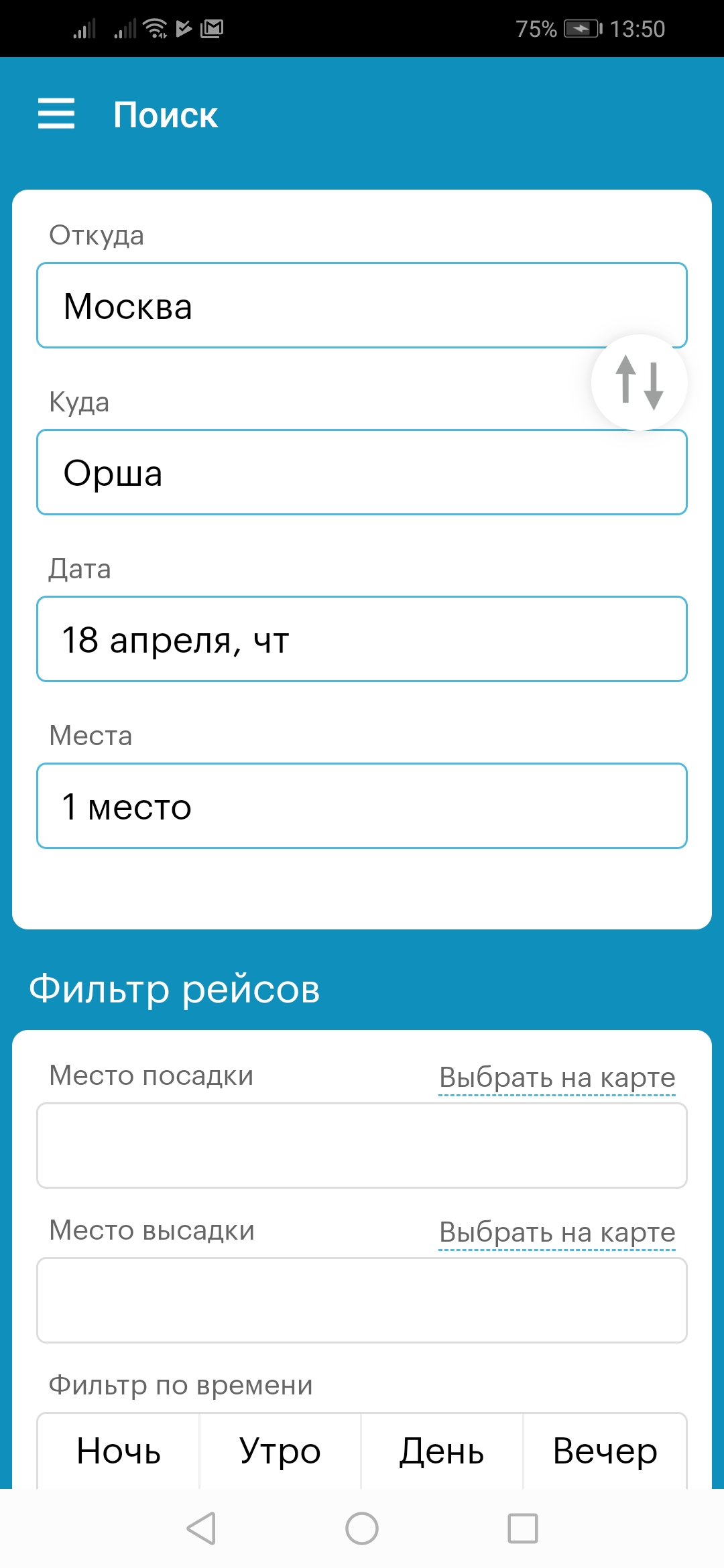Swap departure and destination cities
The width and height of the screenshot is (724, 1568).
click(x=639, y=383)
